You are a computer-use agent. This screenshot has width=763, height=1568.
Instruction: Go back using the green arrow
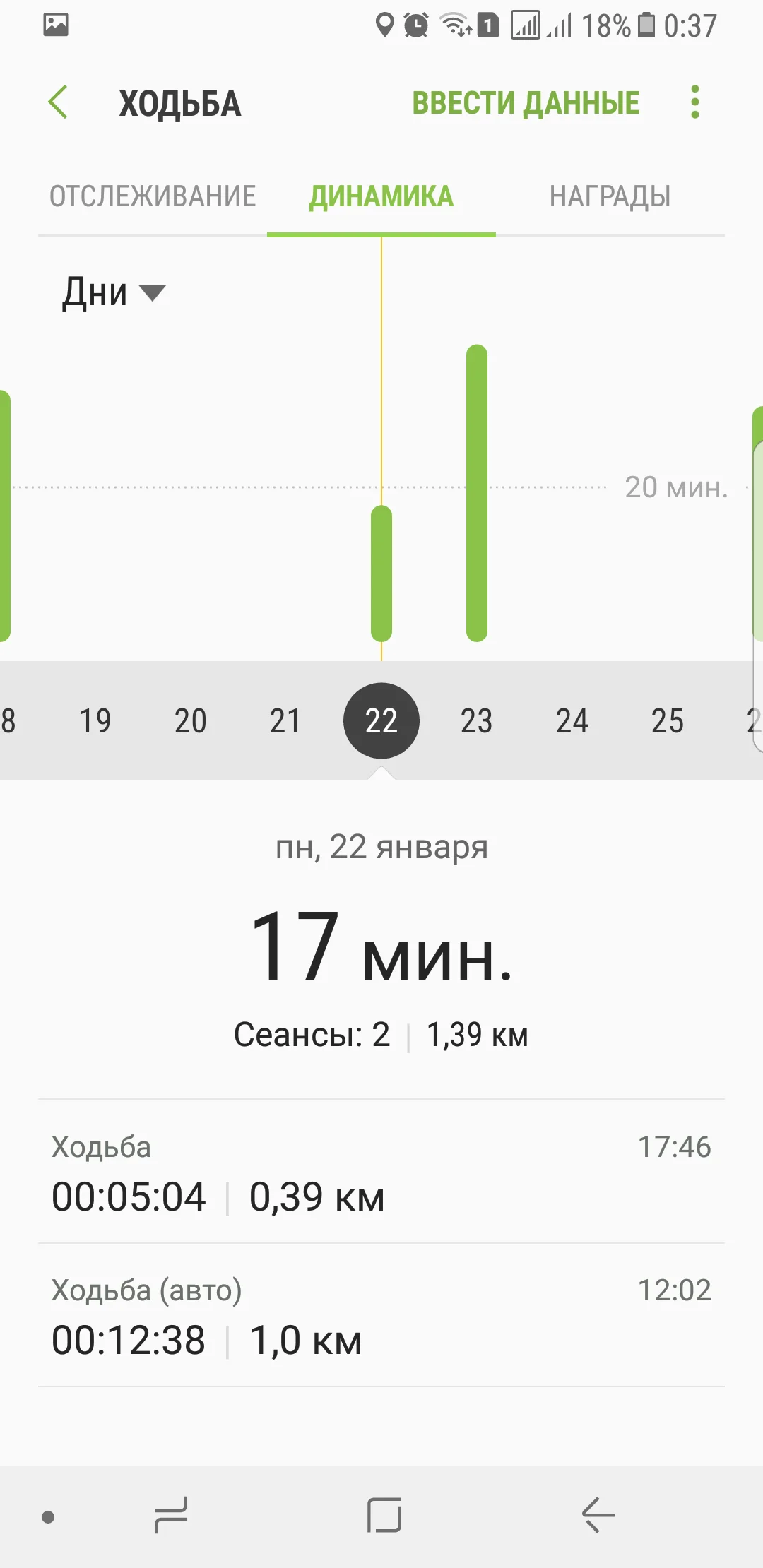(x=58, y=102)
